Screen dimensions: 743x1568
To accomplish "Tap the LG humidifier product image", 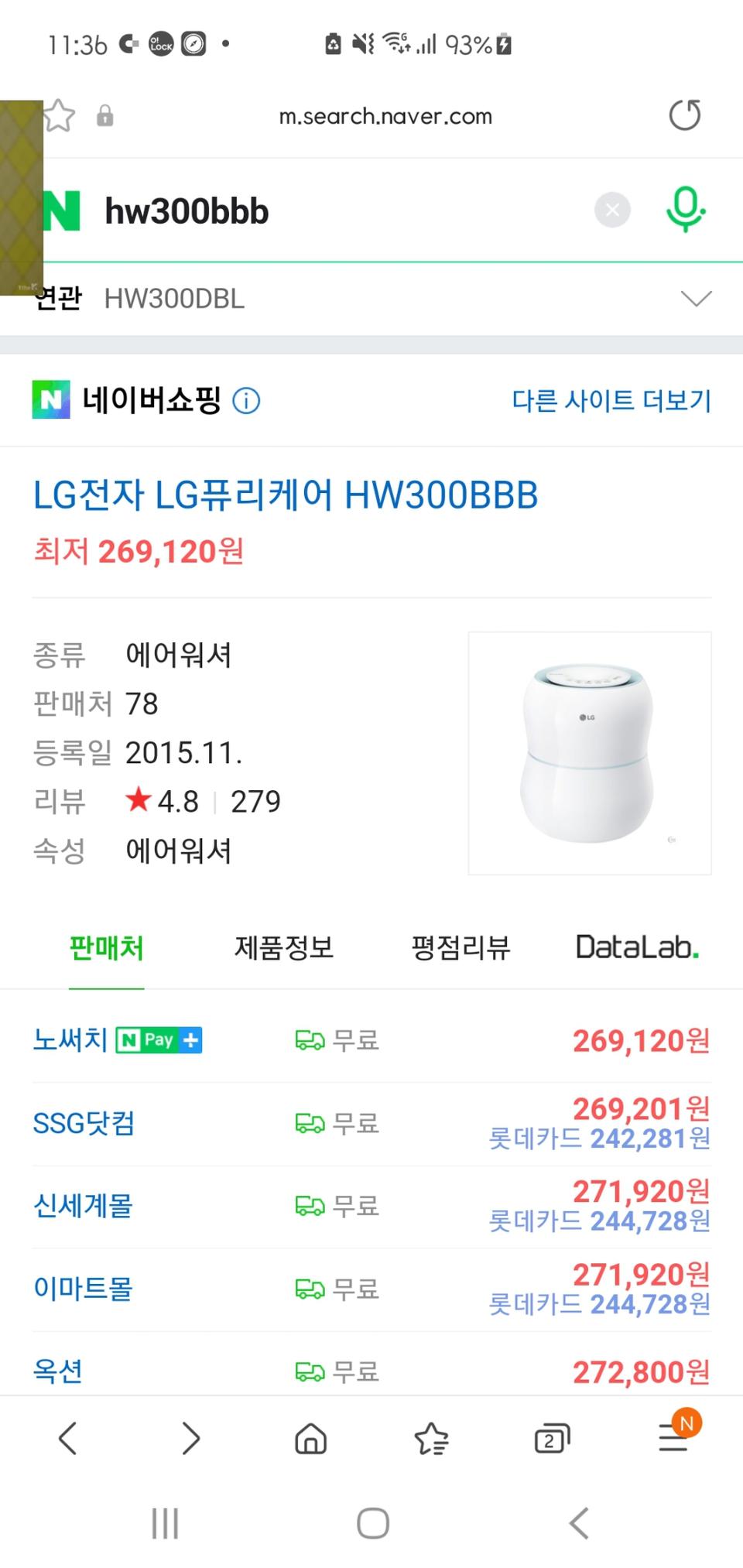I will 590,751.
